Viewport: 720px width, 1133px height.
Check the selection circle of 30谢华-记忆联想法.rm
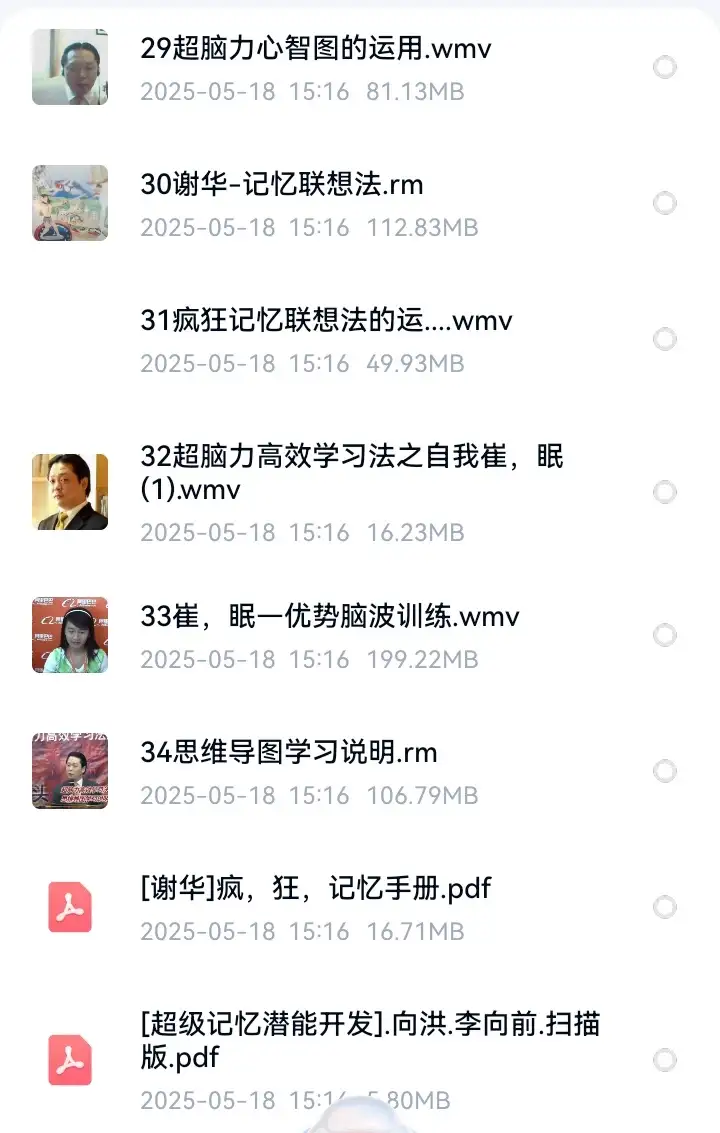664,203
